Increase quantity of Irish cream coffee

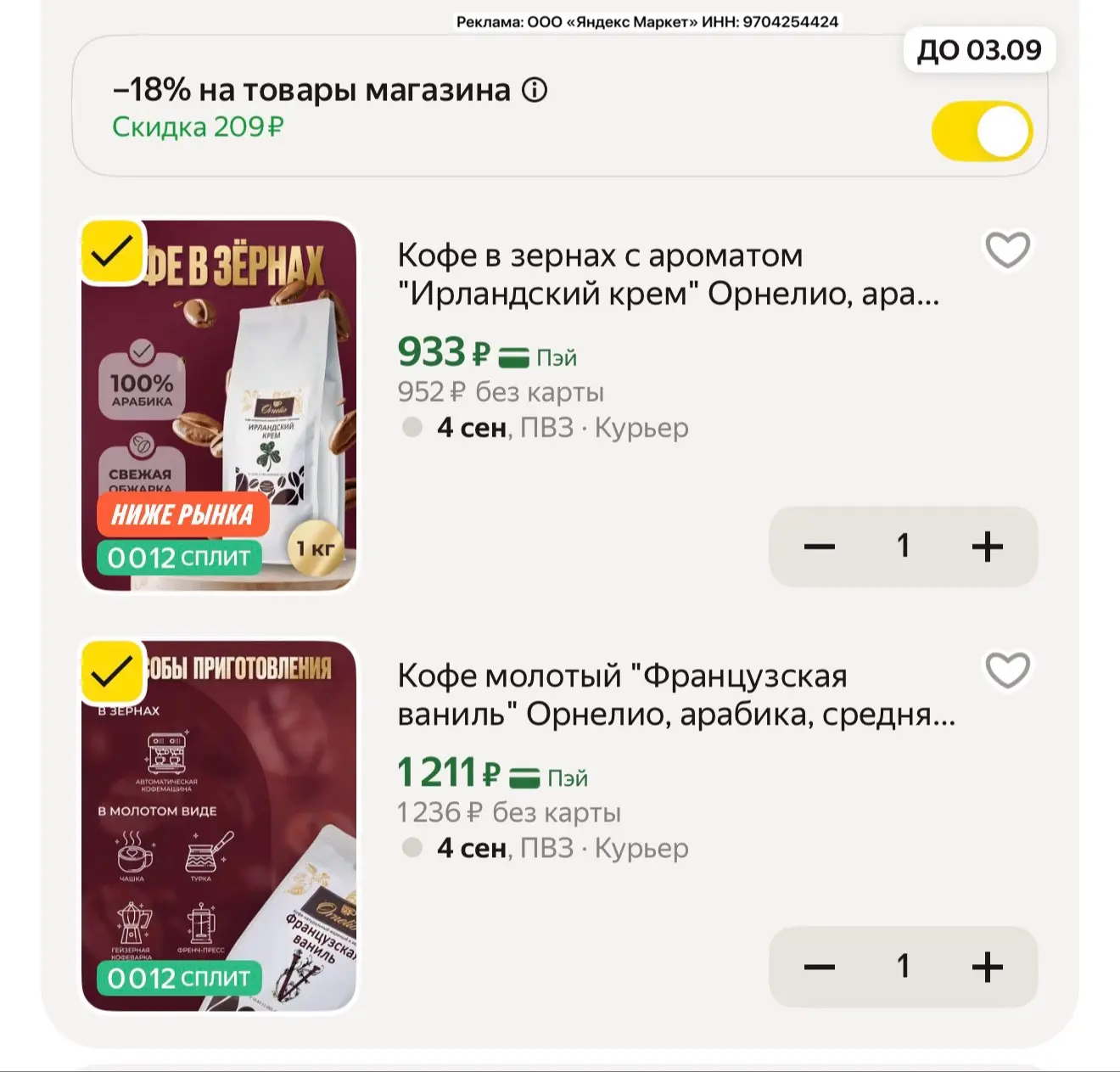pos(987,547)
